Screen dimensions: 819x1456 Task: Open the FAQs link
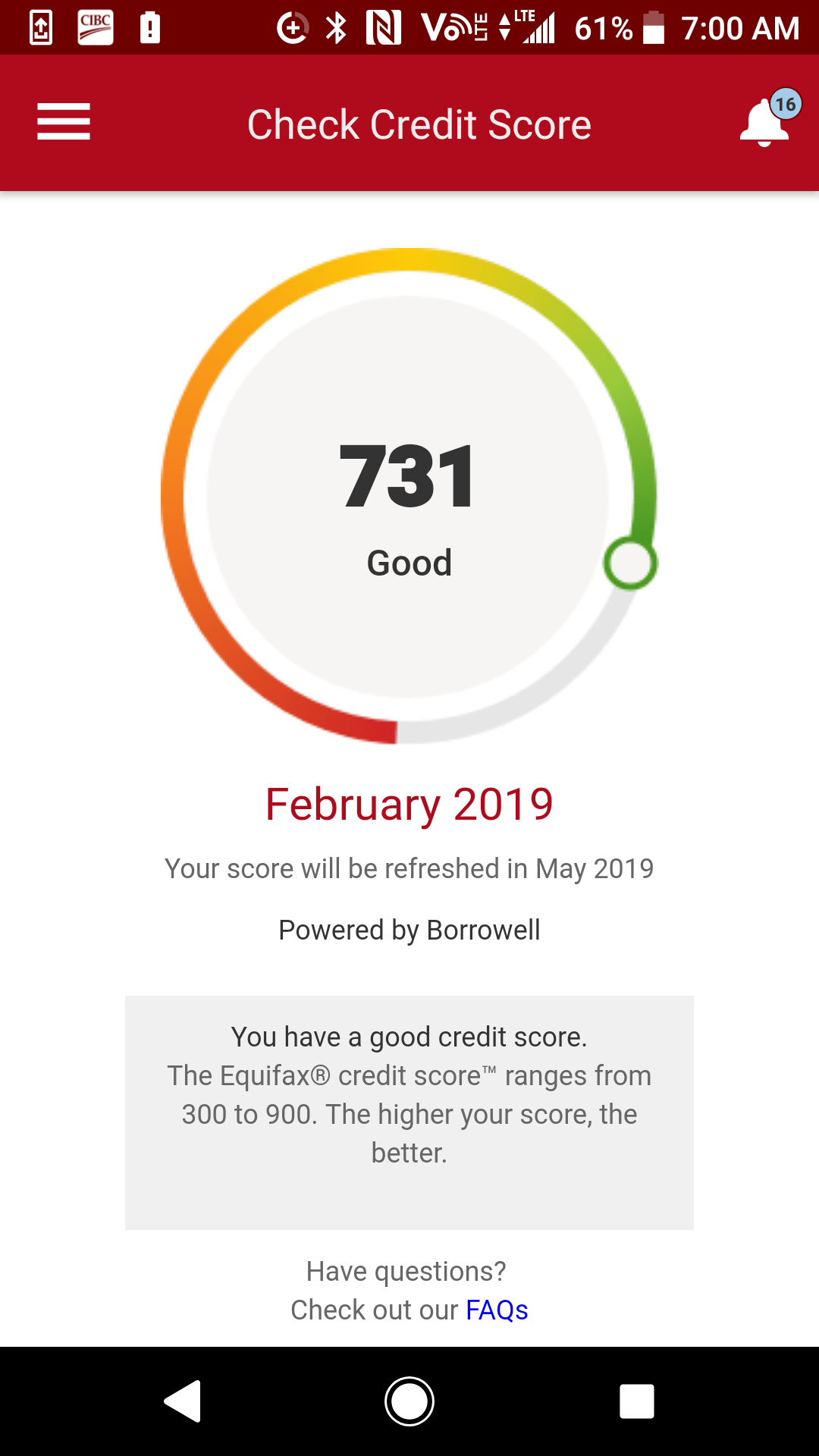[497, 1310]
